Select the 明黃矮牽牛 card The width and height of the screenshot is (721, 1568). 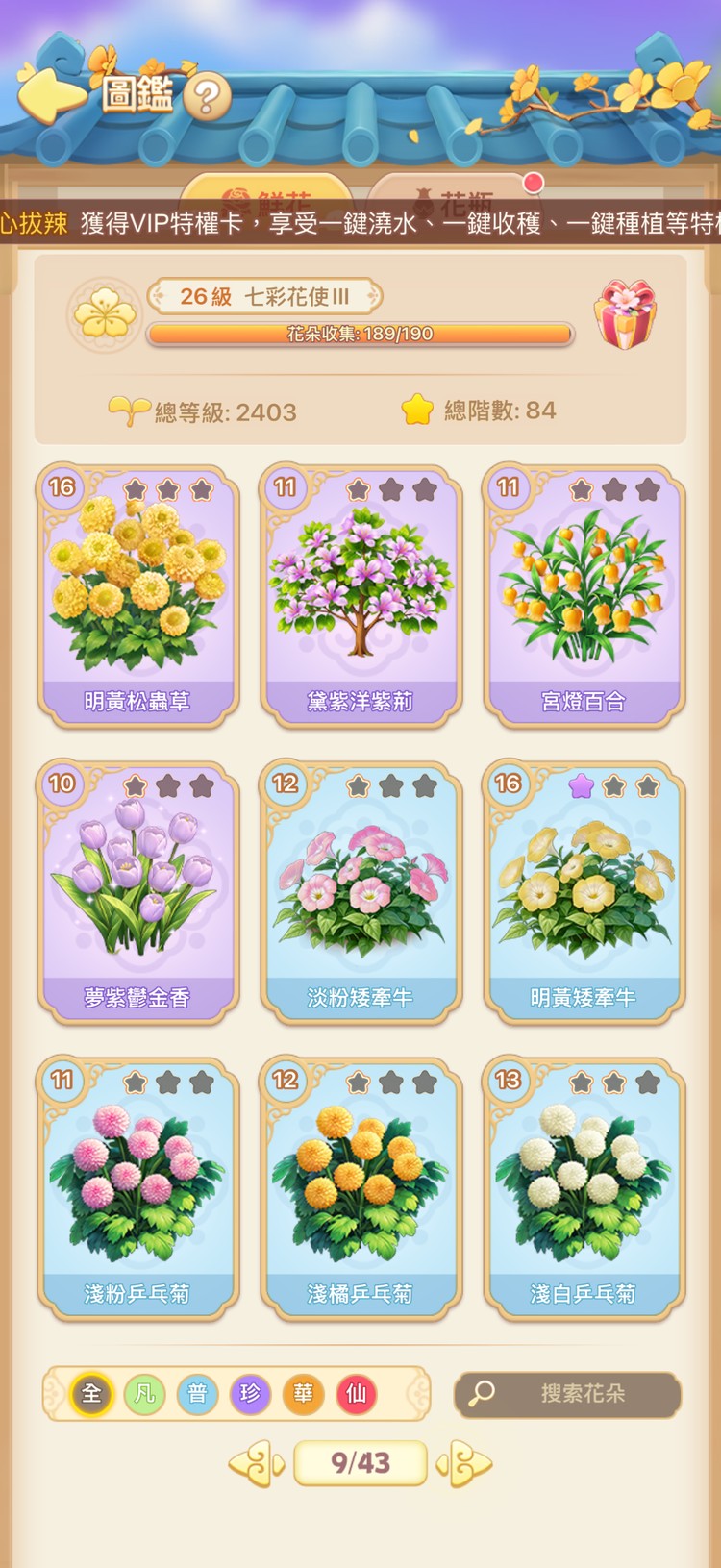[584, 892]
